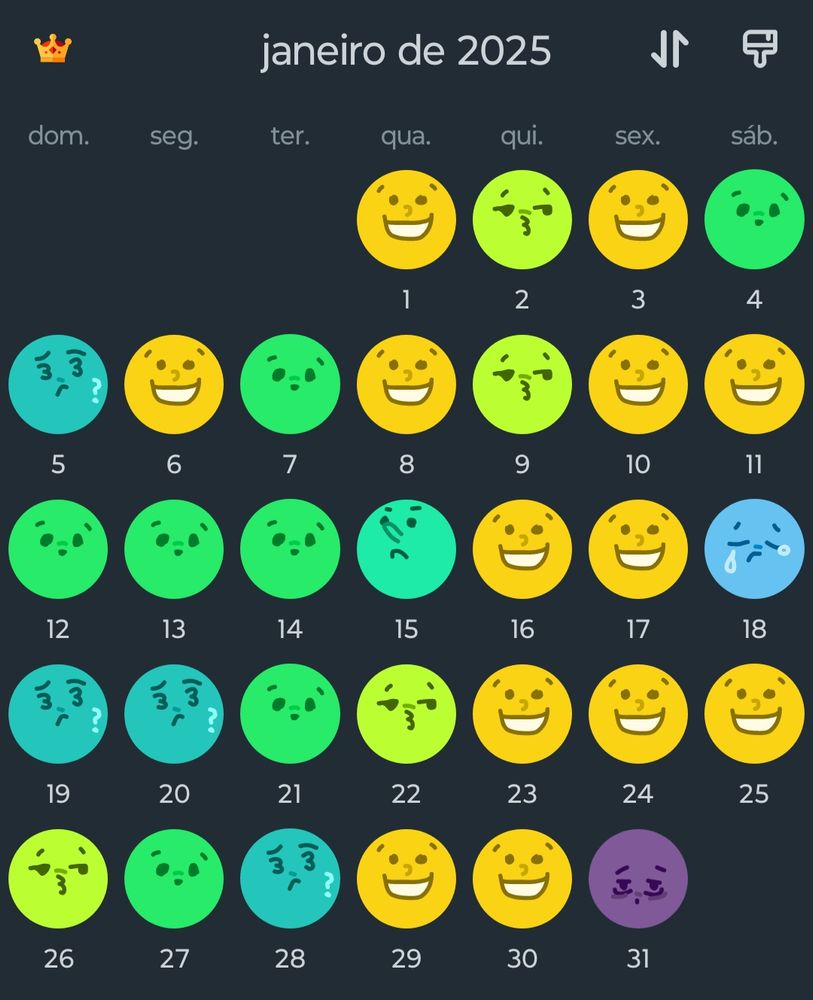
Task: View the mood entry for day 7
Action: (x=290, y=385)
